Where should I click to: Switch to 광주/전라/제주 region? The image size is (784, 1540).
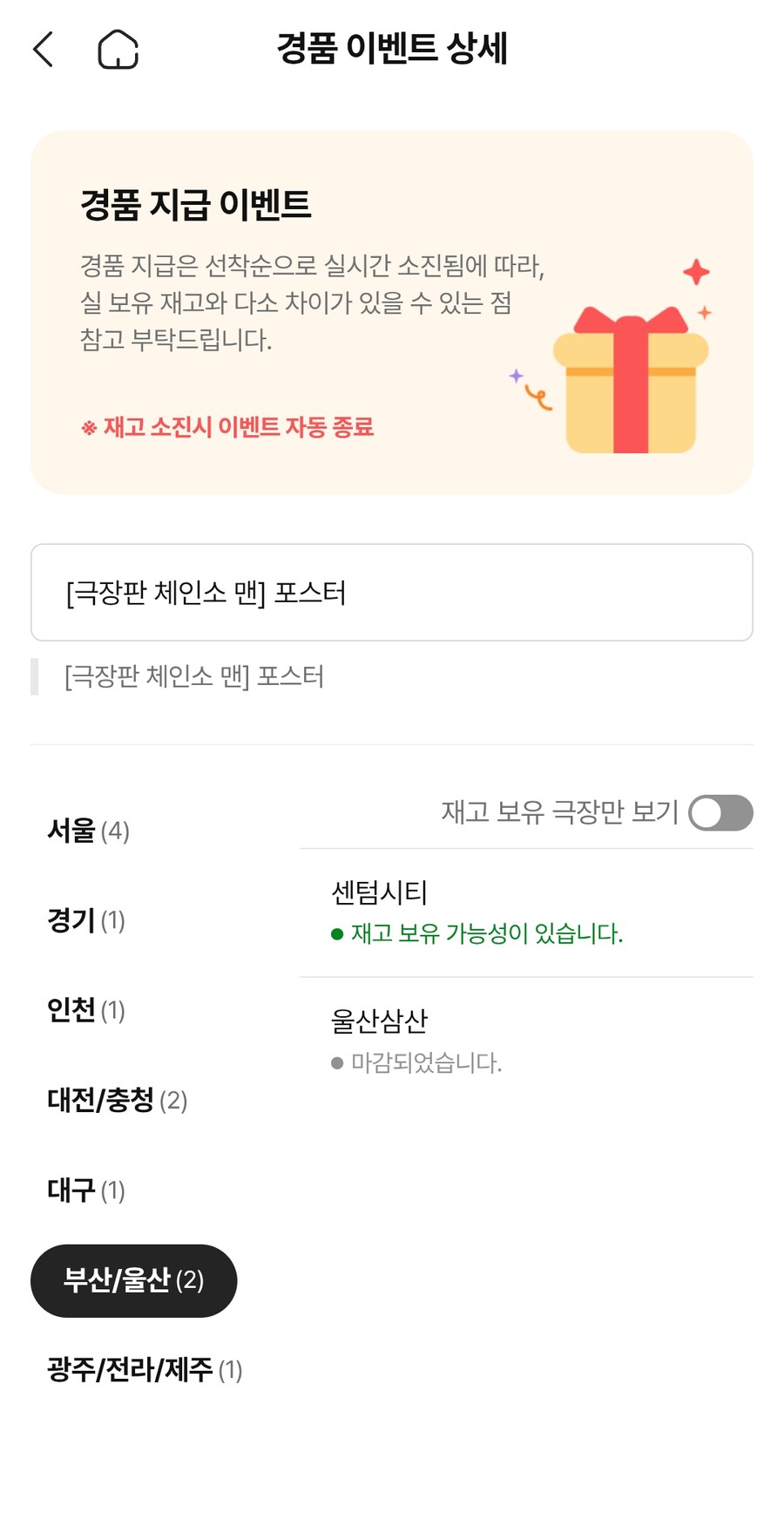tap(145, 1370)
